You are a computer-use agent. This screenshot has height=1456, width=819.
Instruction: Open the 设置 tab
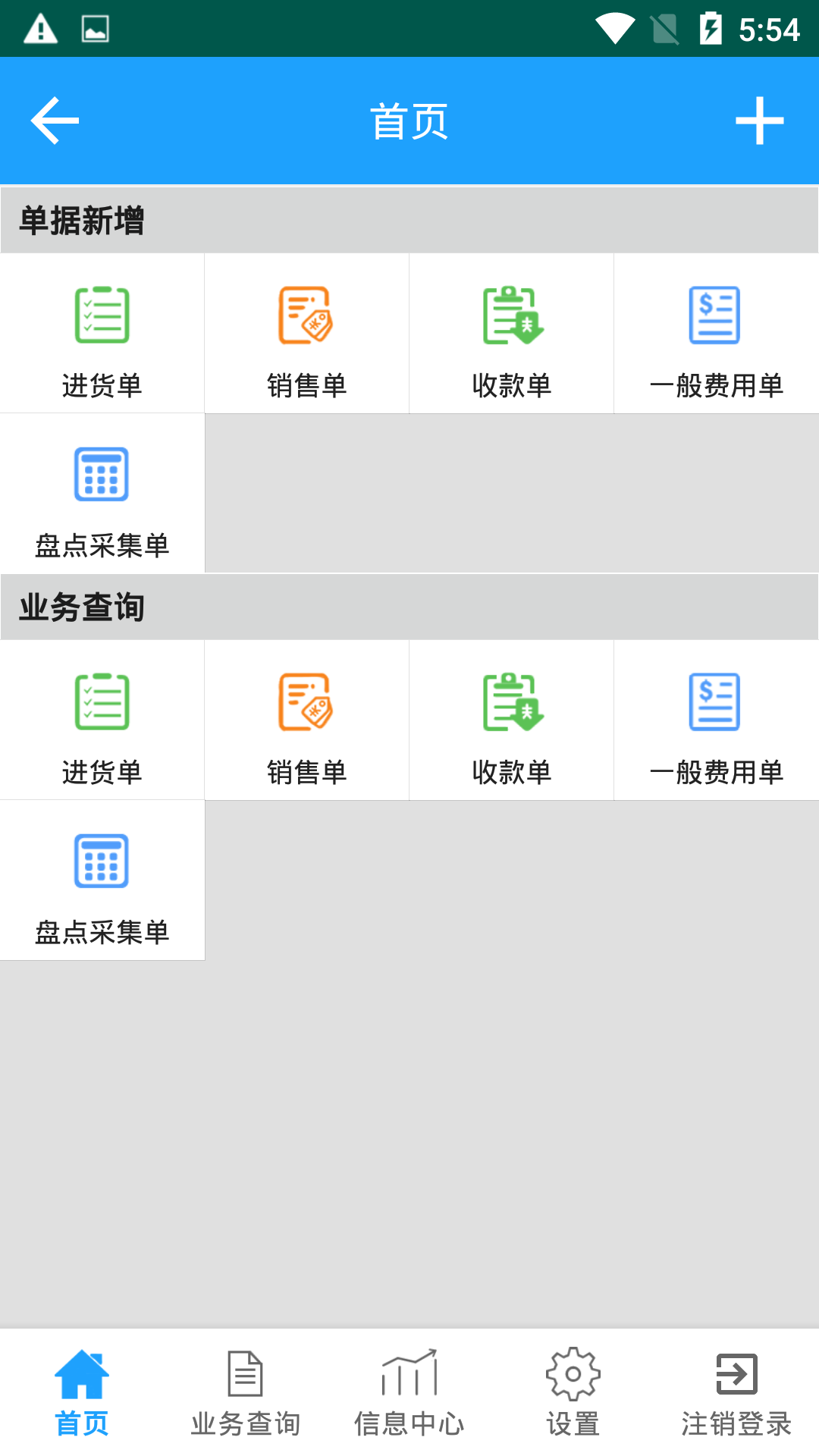coord(573,1392)
